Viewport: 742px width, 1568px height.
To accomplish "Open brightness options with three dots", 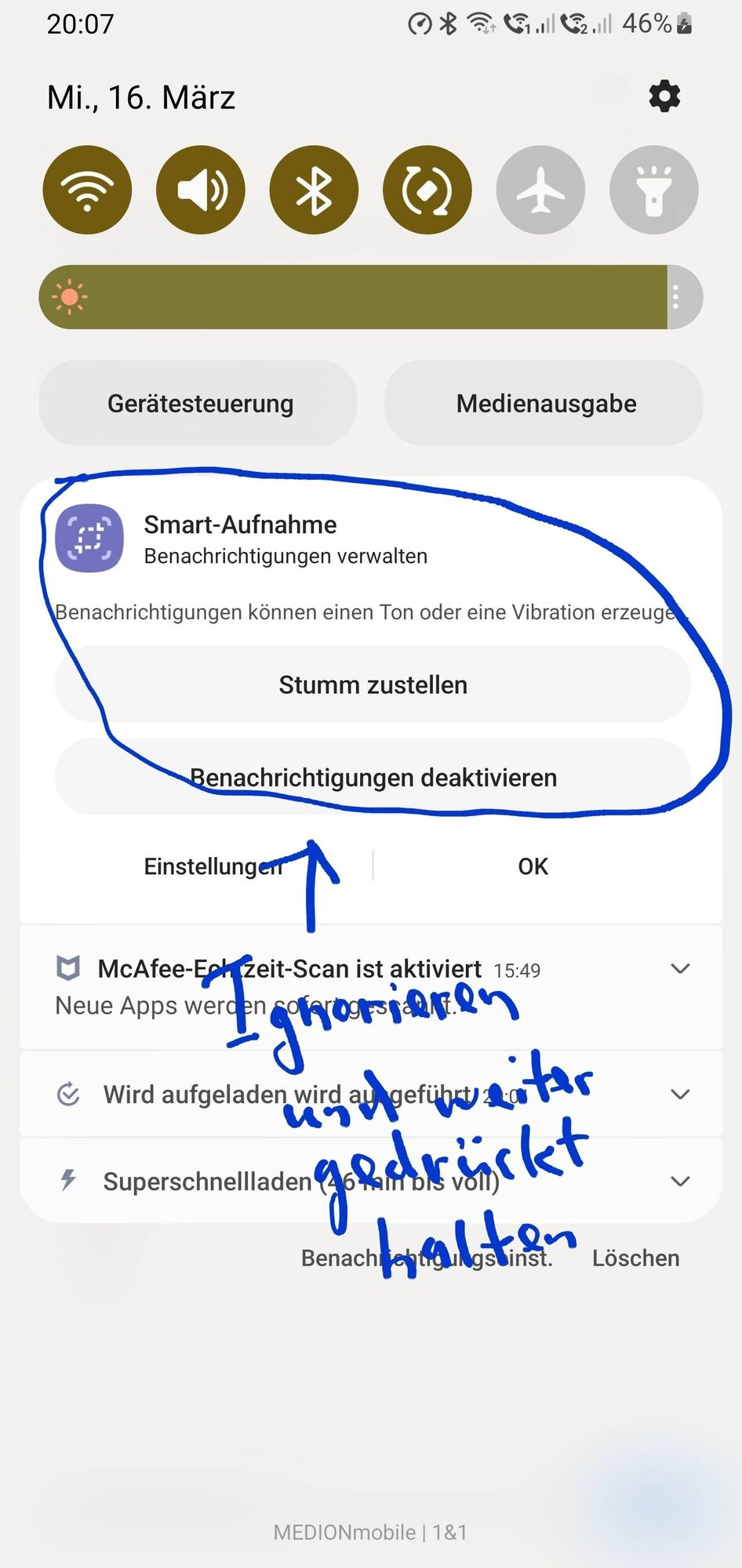I will pos(676,297).
